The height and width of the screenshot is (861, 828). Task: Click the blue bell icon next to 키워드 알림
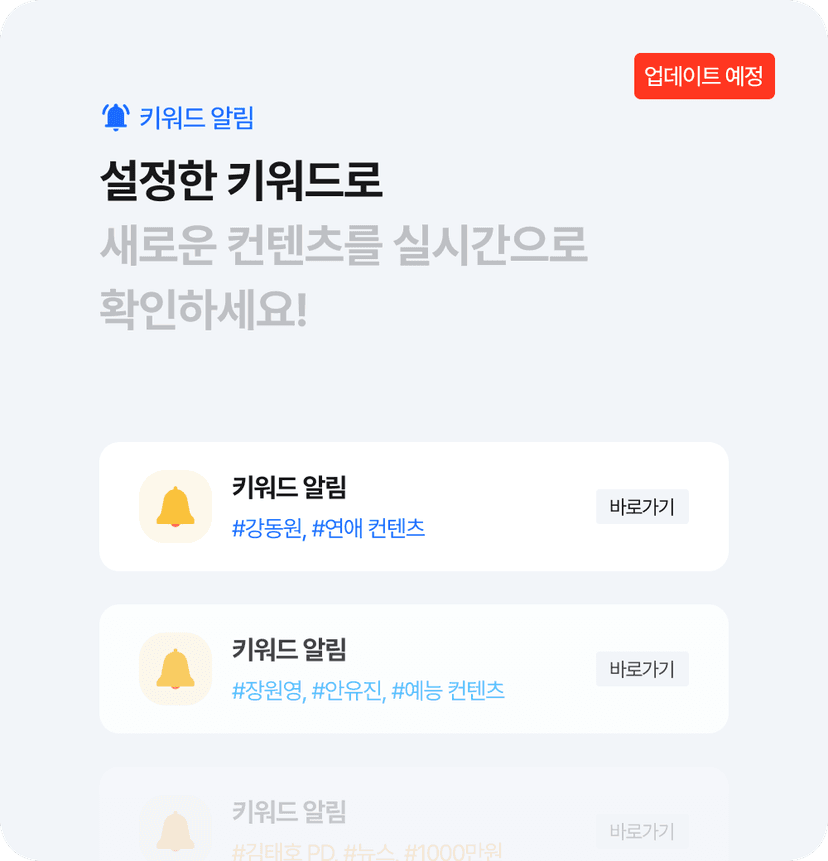(x=114, y=115)
